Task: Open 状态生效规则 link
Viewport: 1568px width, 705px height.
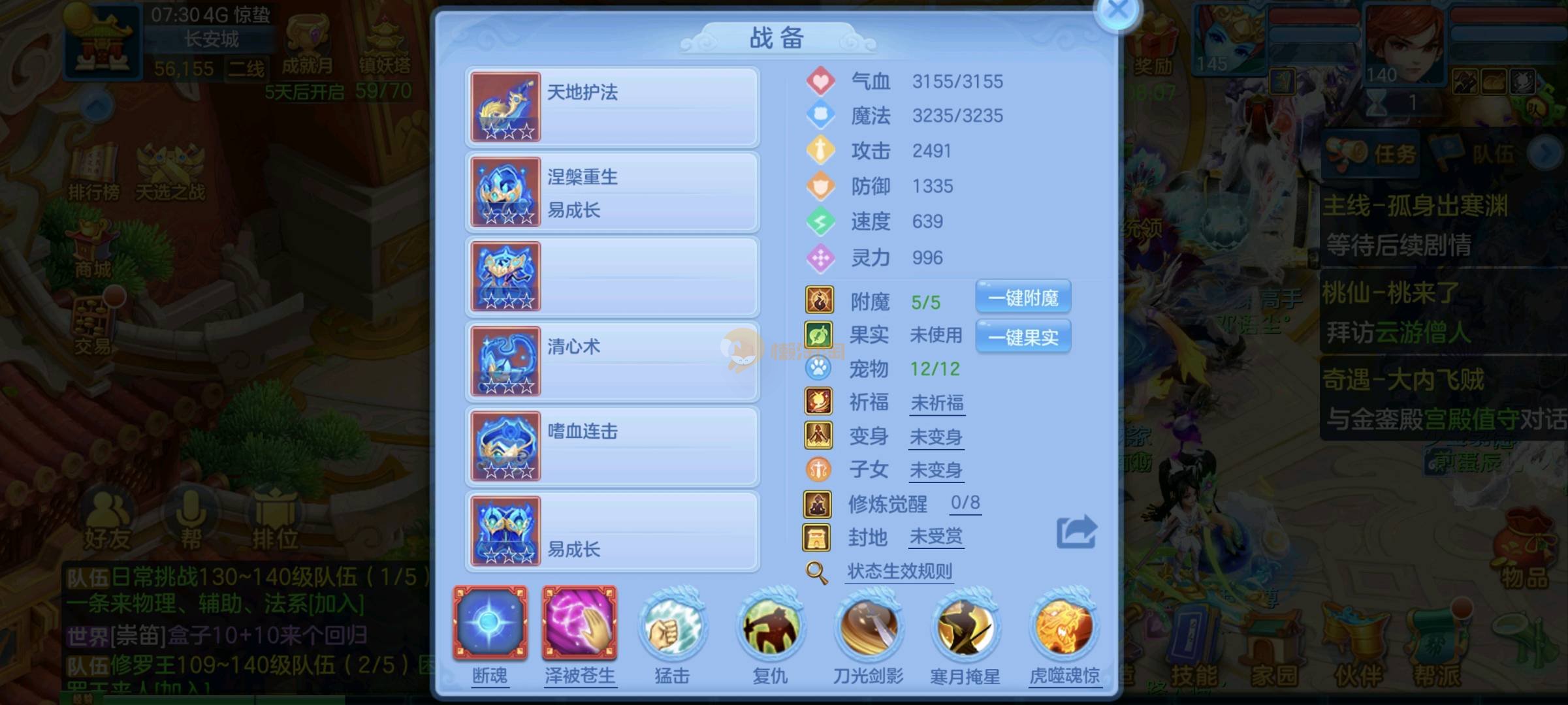Action: 899,572
